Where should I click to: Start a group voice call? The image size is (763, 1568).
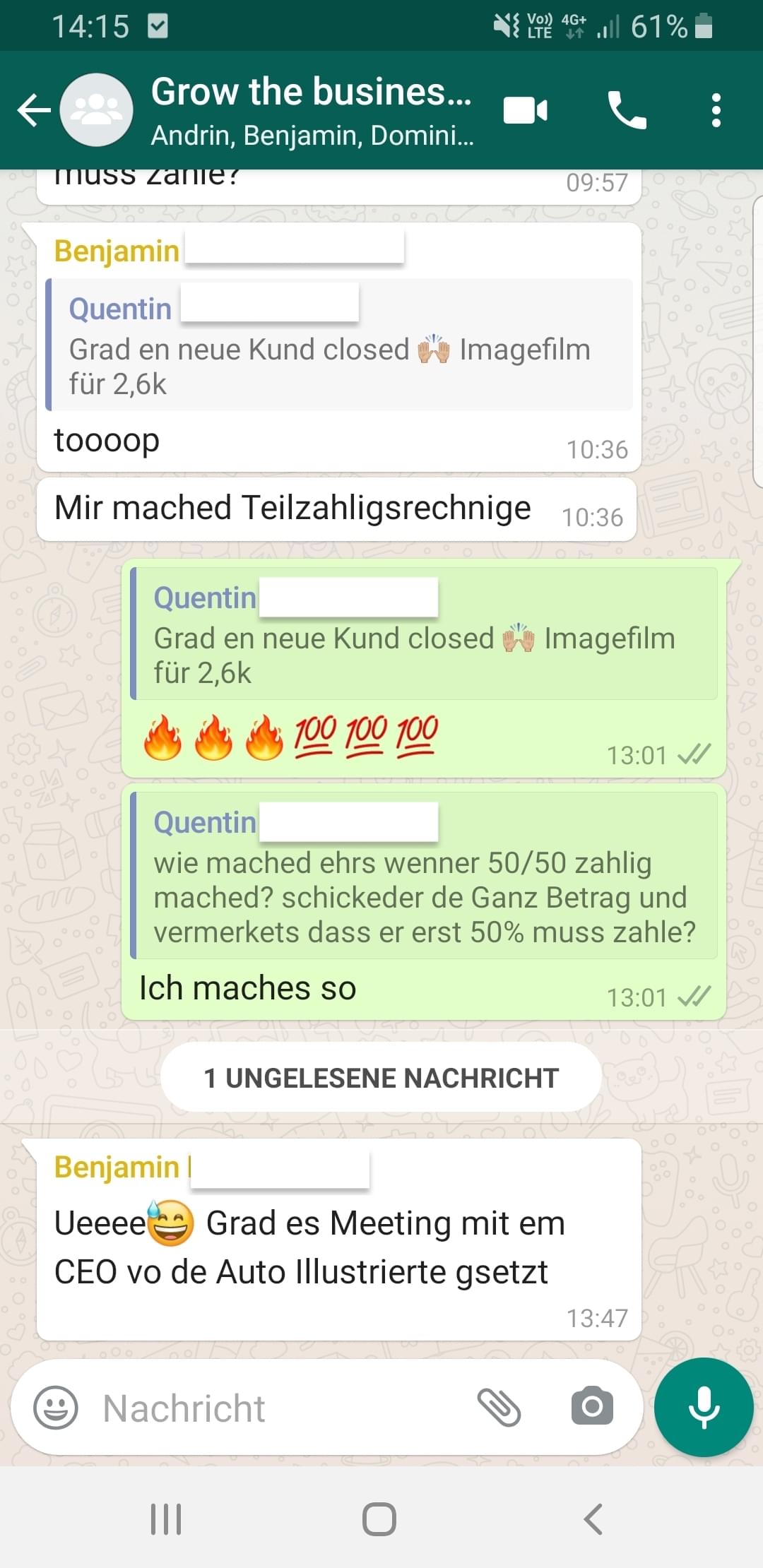coord(627,110)
